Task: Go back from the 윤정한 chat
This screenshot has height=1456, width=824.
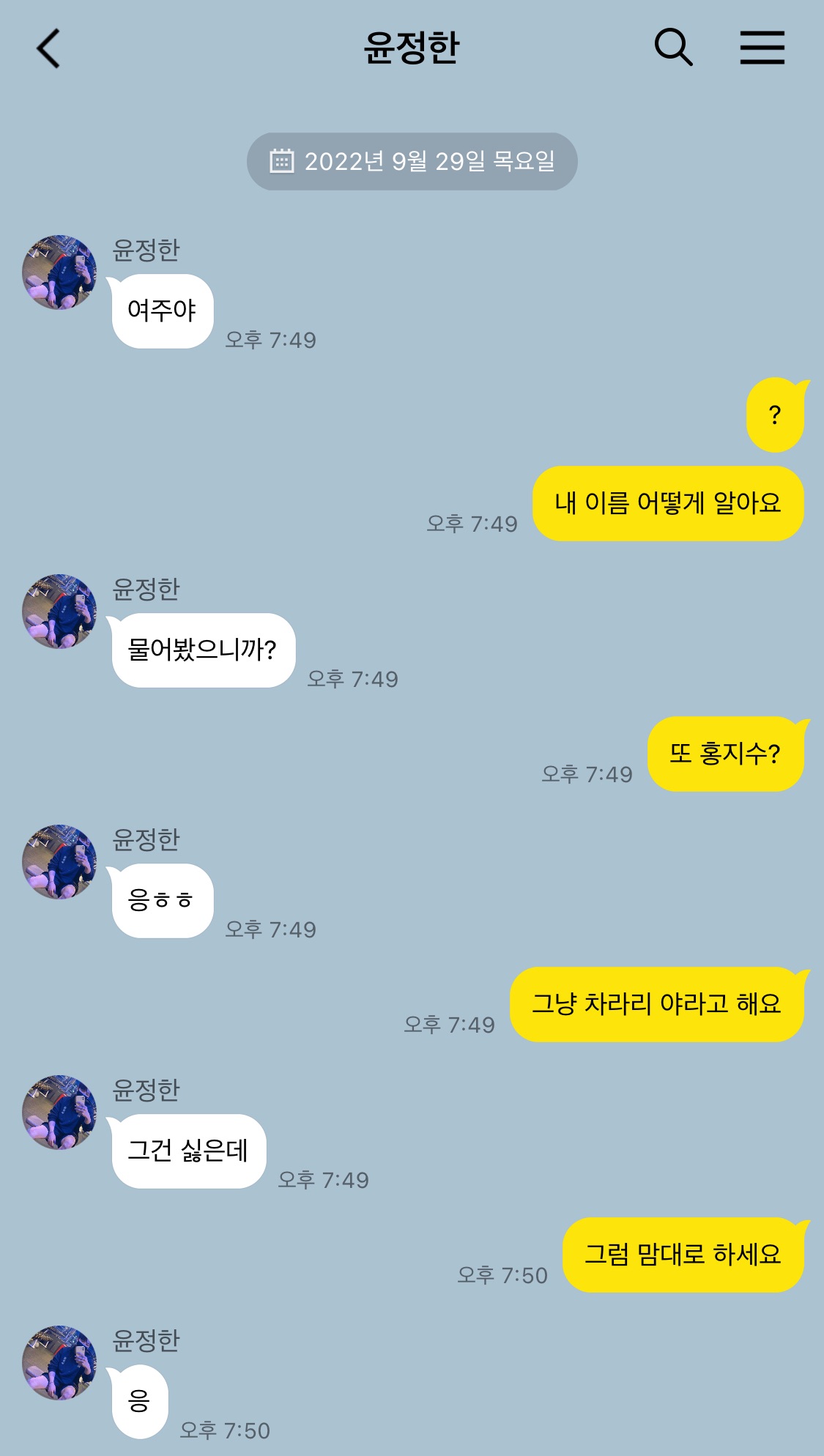Action: click(48, 48)
